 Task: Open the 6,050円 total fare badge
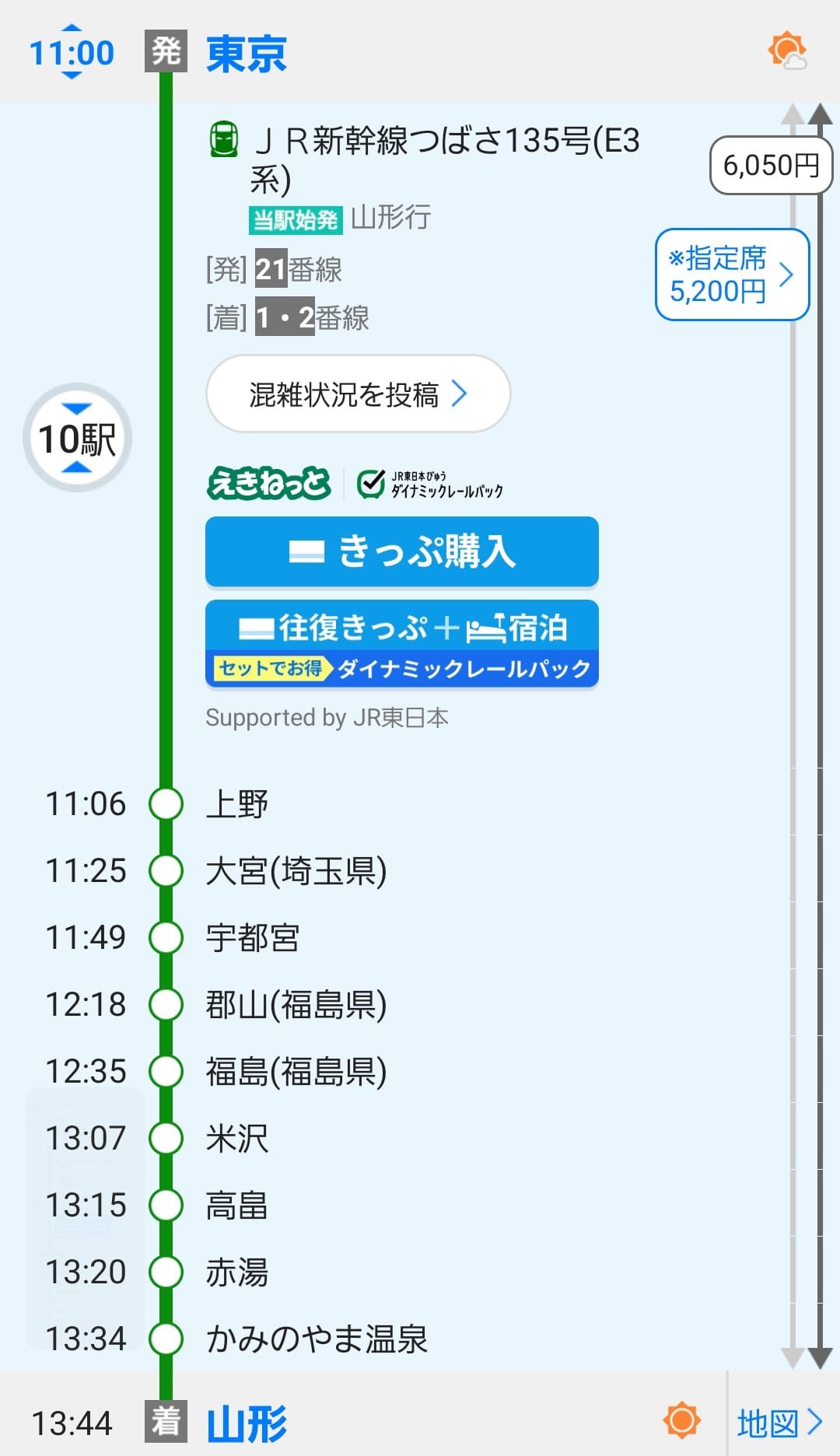click(x=770, y=165)
